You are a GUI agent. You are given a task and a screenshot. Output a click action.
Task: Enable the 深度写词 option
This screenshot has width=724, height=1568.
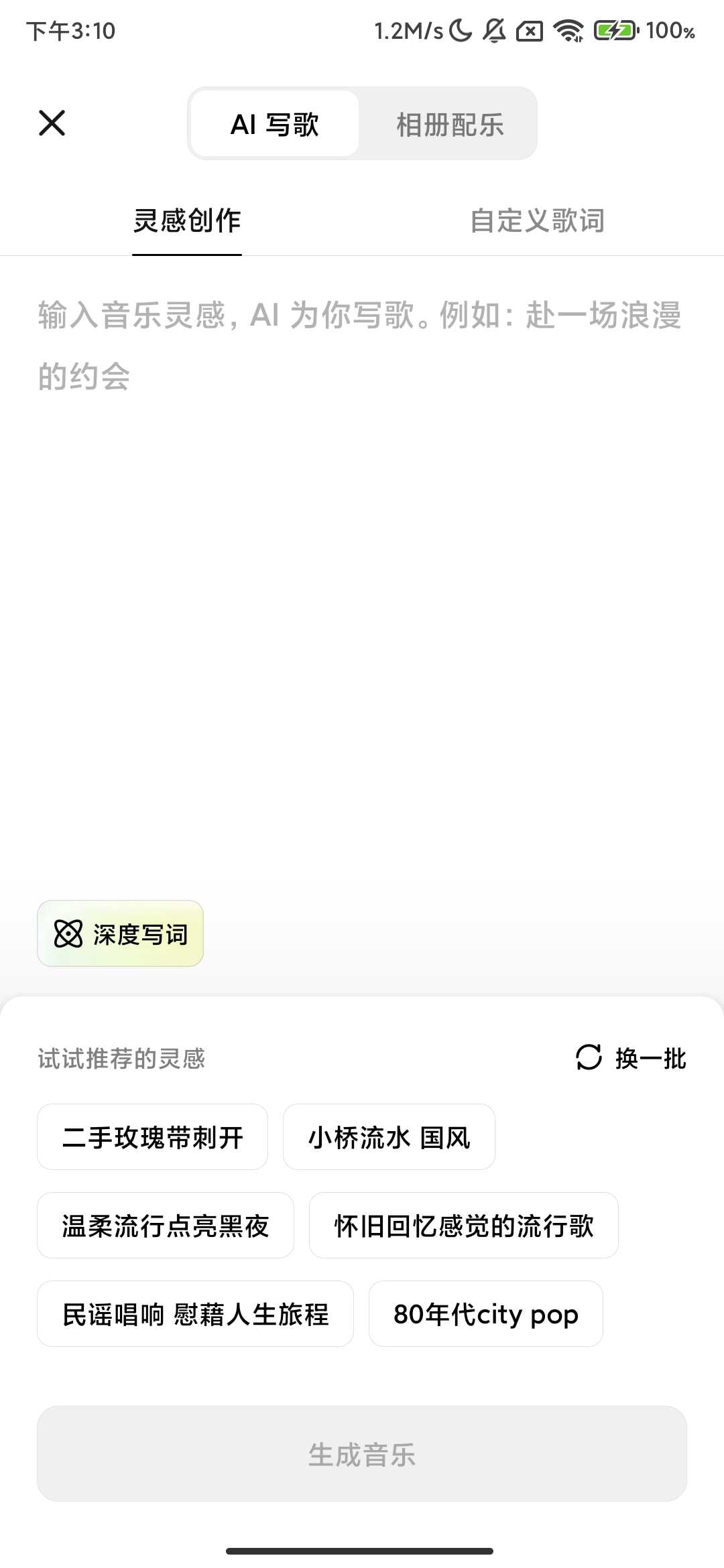121,933
